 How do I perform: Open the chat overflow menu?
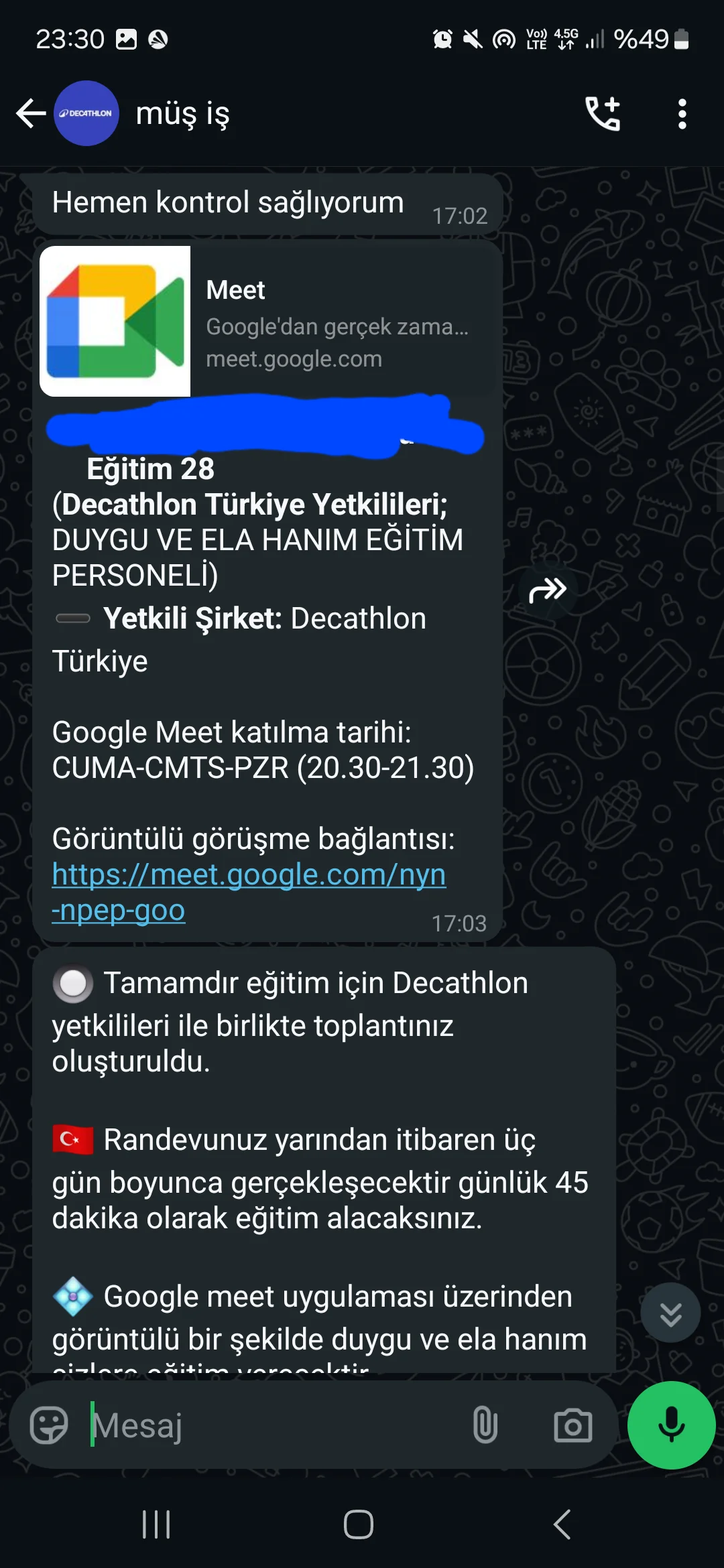point(682,114)
